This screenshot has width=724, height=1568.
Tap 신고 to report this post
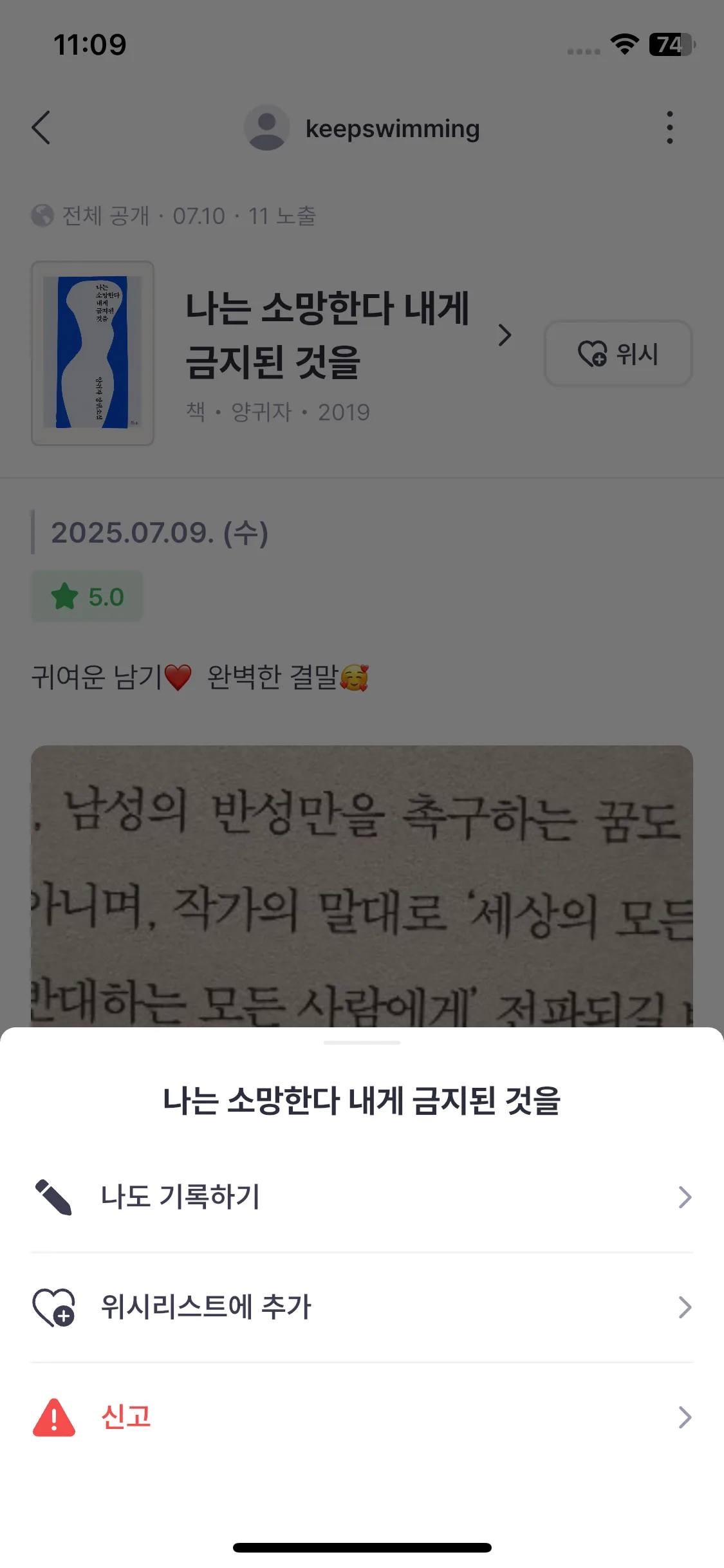[360, 1417]
